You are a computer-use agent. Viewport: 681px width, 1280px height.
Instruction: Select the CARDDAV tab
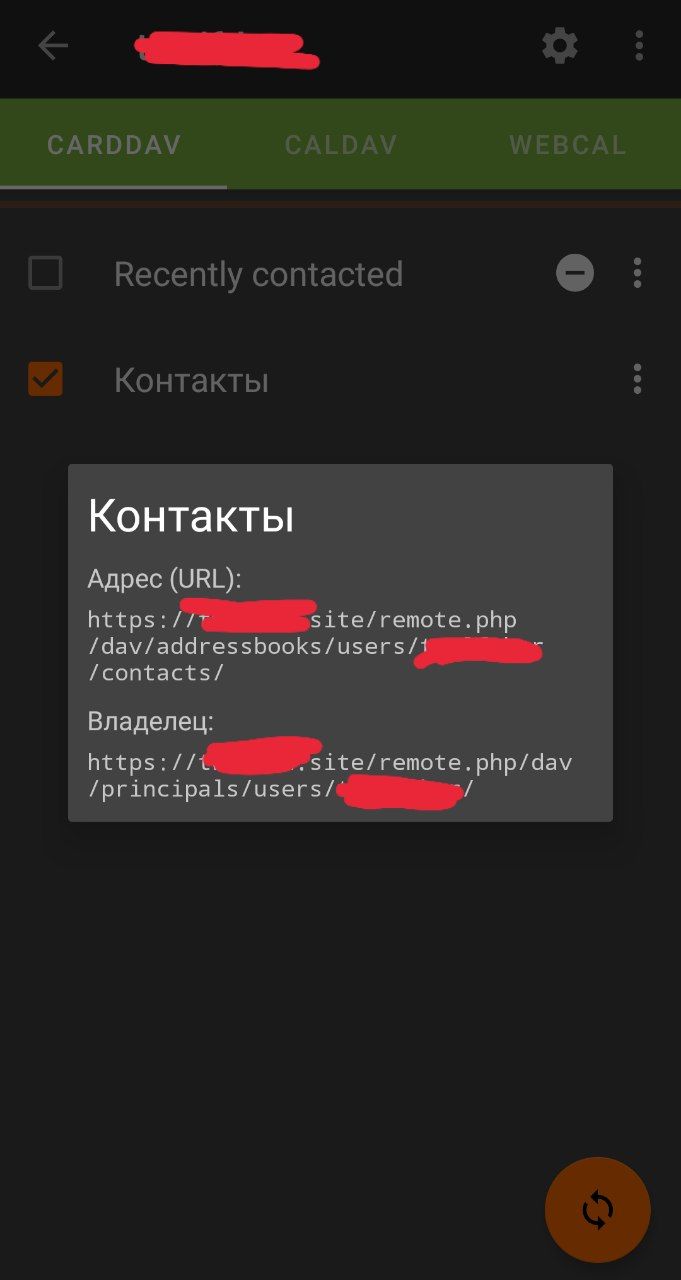click(114, 145)
